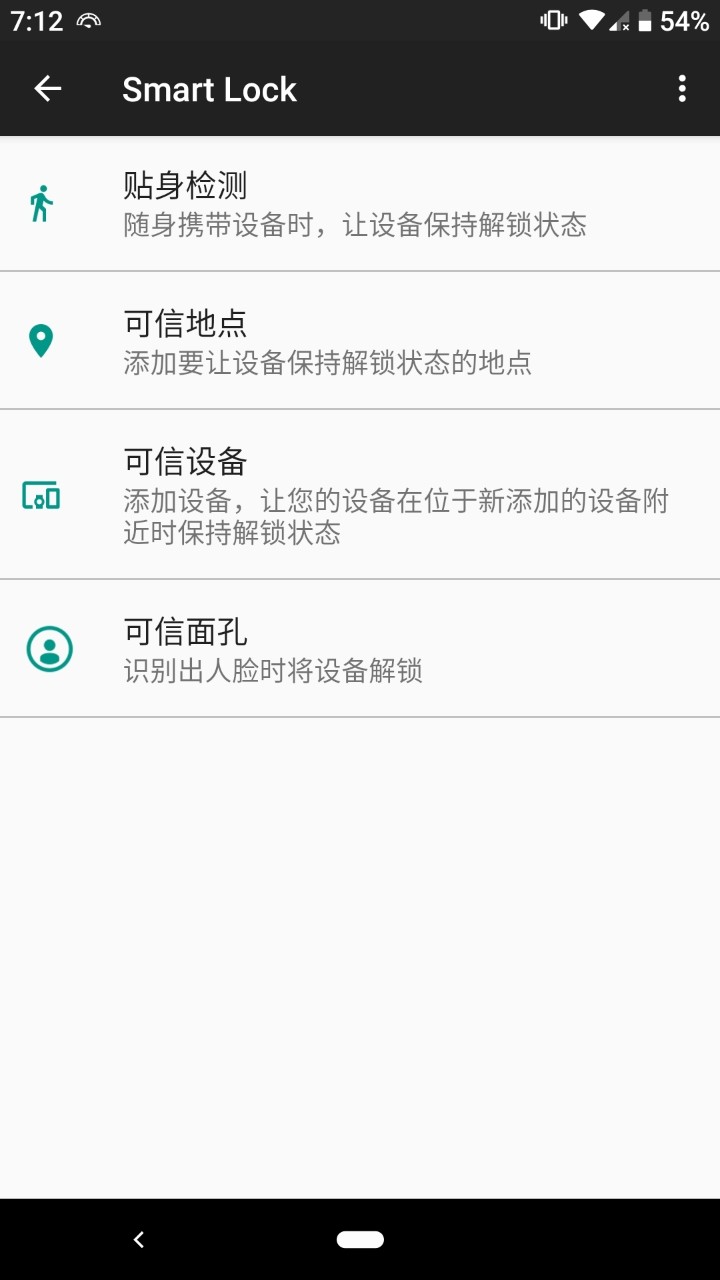Open the 贴身检测 setting
The image size is (720, 1280).
(360, 203)
